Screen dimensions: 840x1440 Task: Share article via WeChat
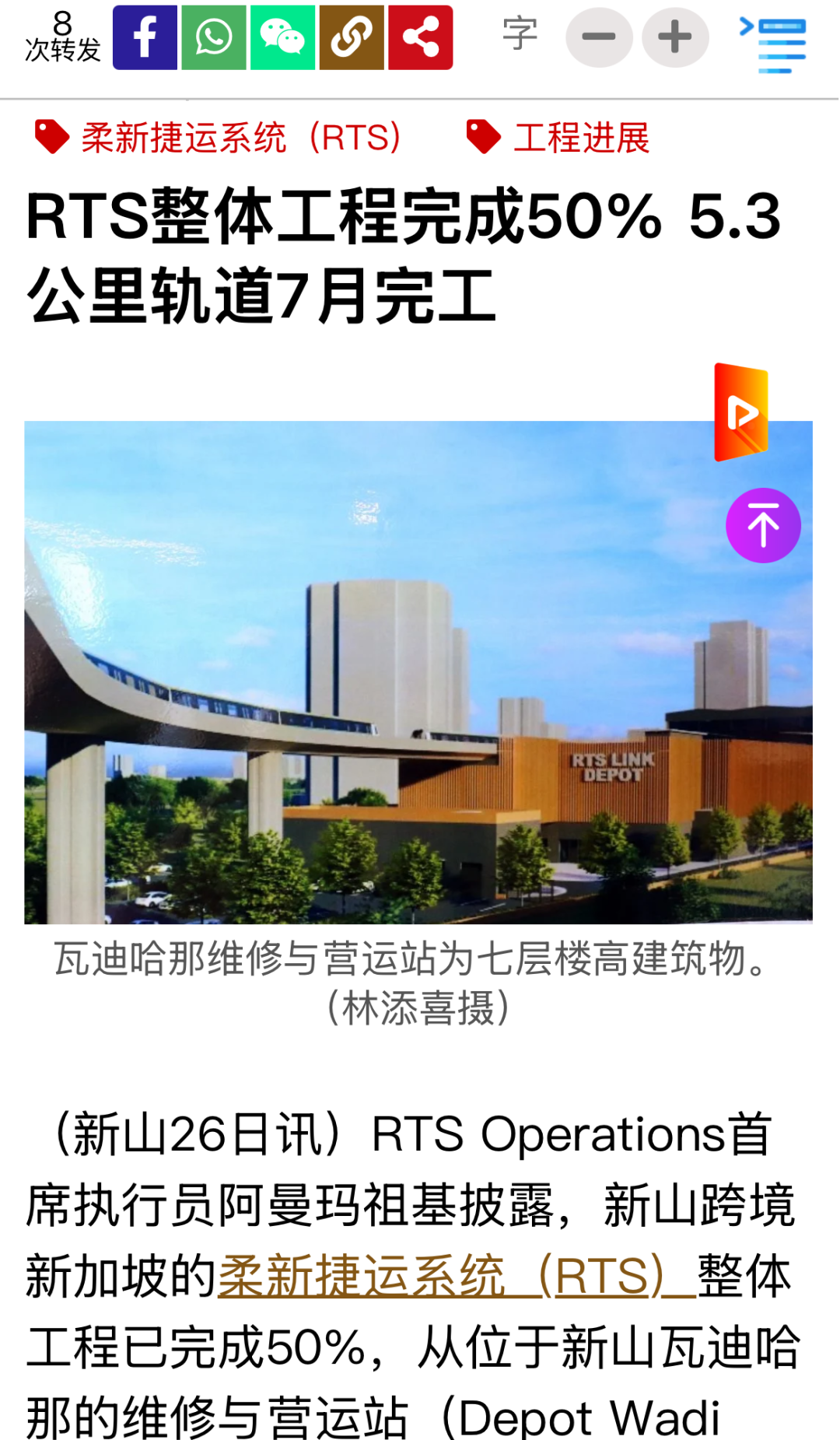pyautogui.click(x=282, y=37)
